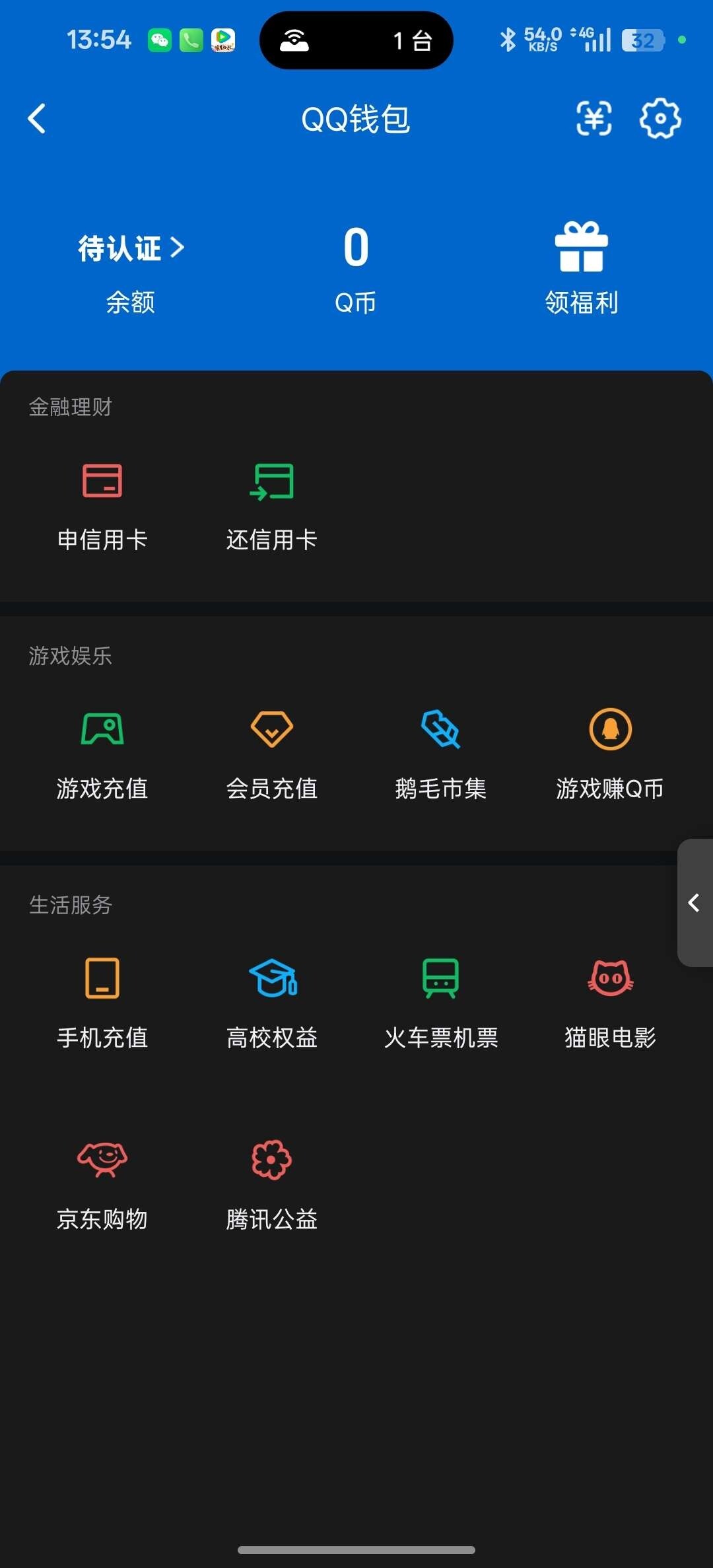713x1568 pixels.
Task: Open 游戏充值 game recharge
Action: coord(102,756)
